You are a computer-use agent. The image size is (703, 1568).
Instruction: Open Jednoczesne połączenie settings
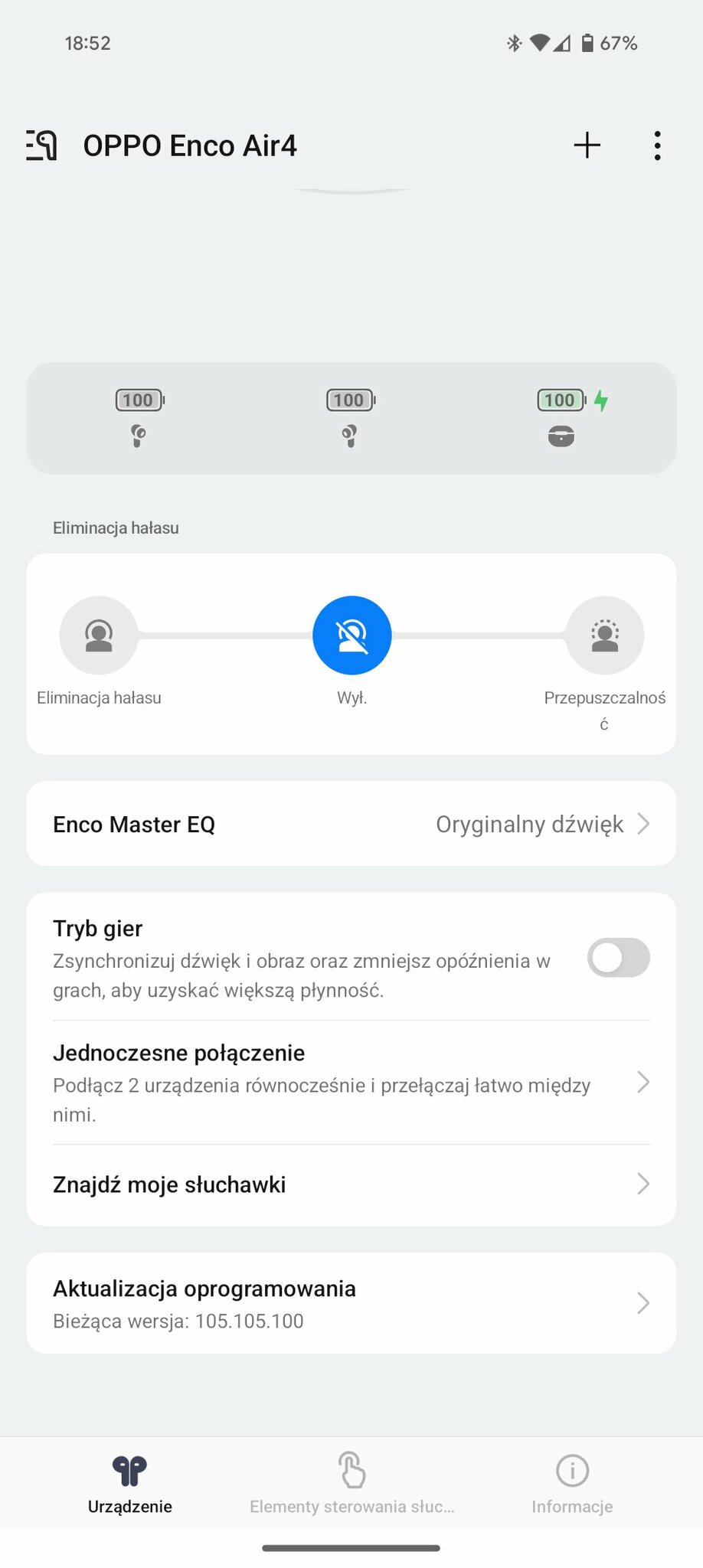[351, 1083]
